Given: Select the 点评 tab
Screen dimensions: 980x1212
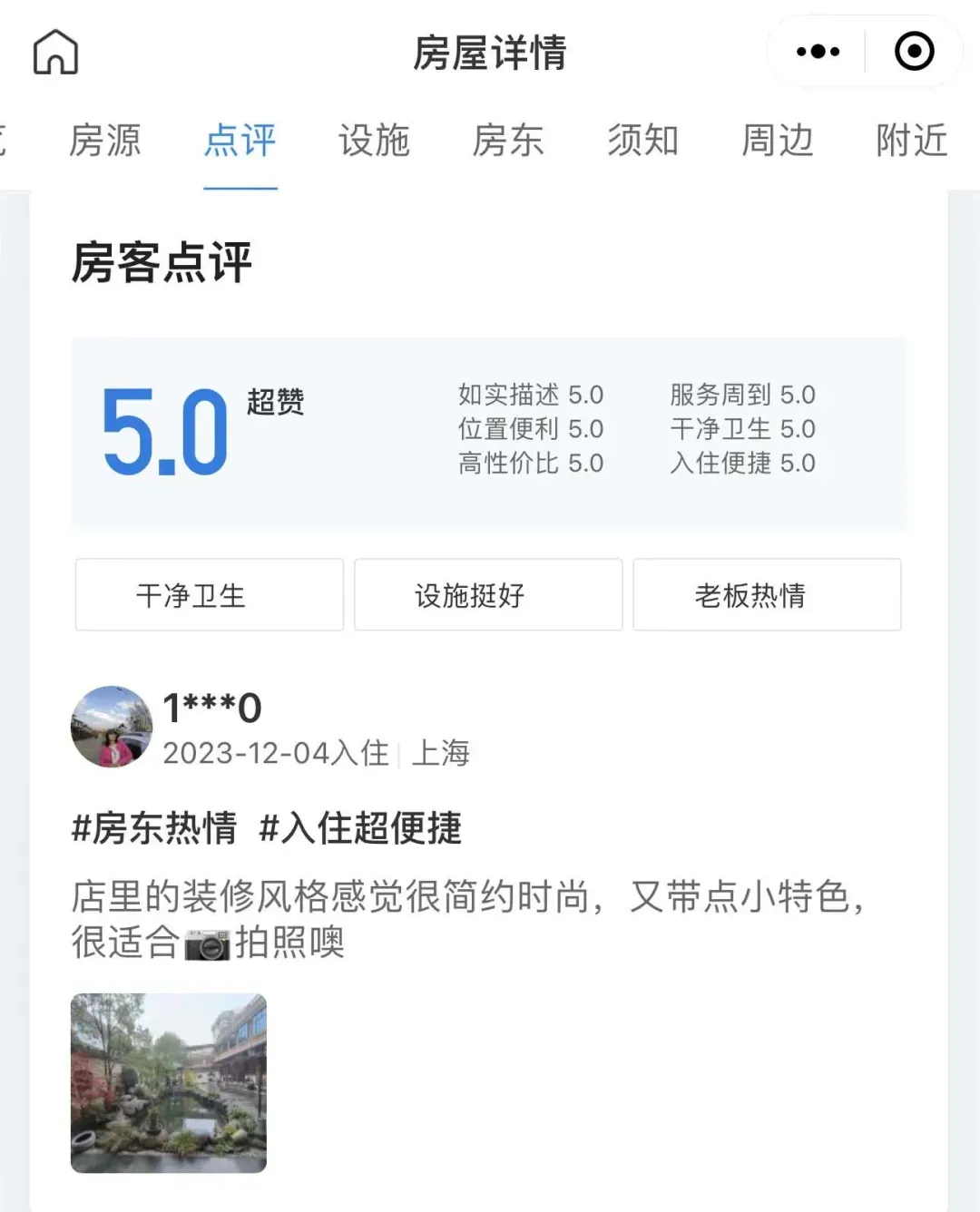Looking at the screenshot, I should tap(240, 141).
